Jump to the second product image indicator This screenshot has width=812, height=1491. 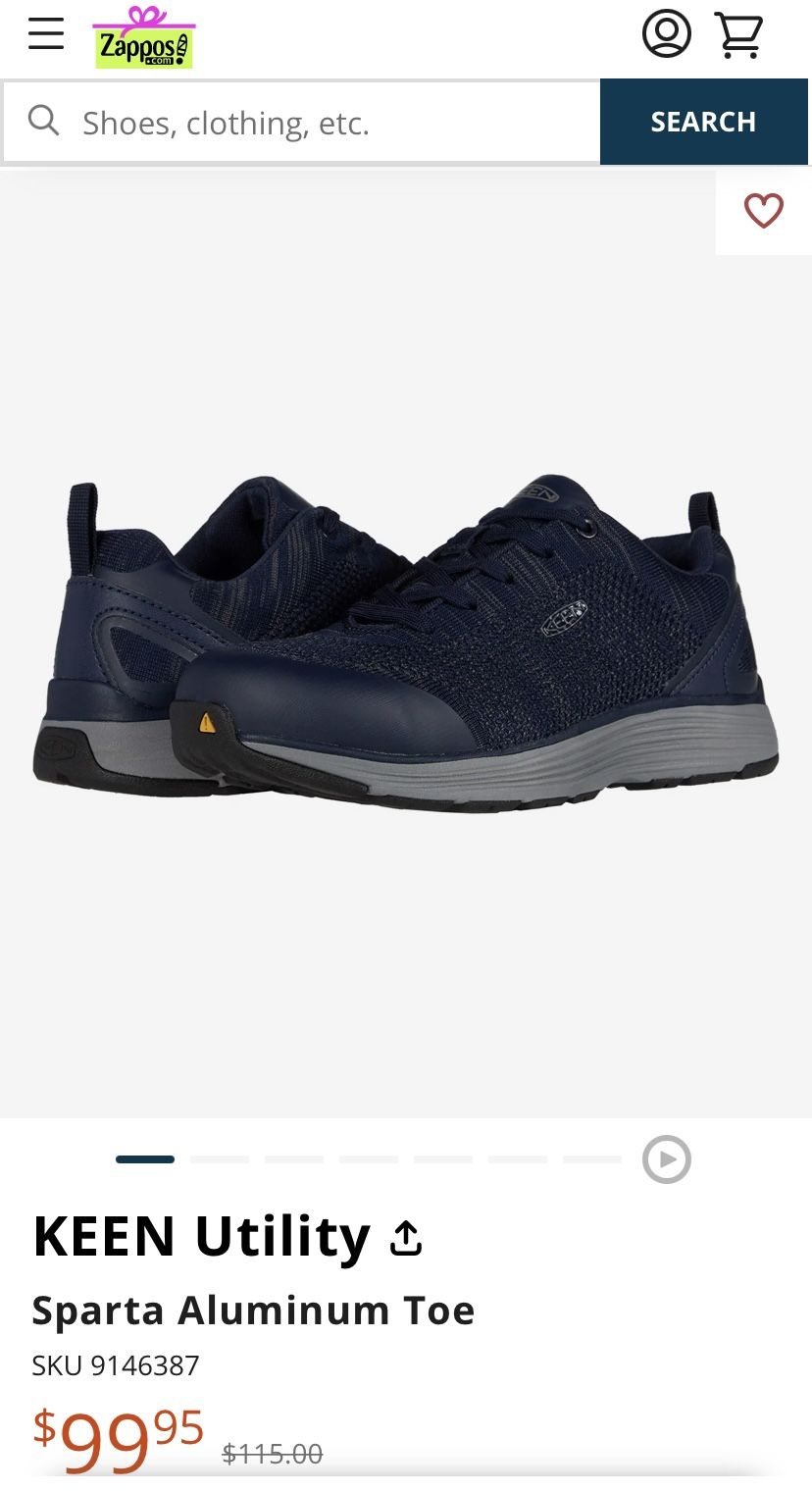tap(220, 1159)
